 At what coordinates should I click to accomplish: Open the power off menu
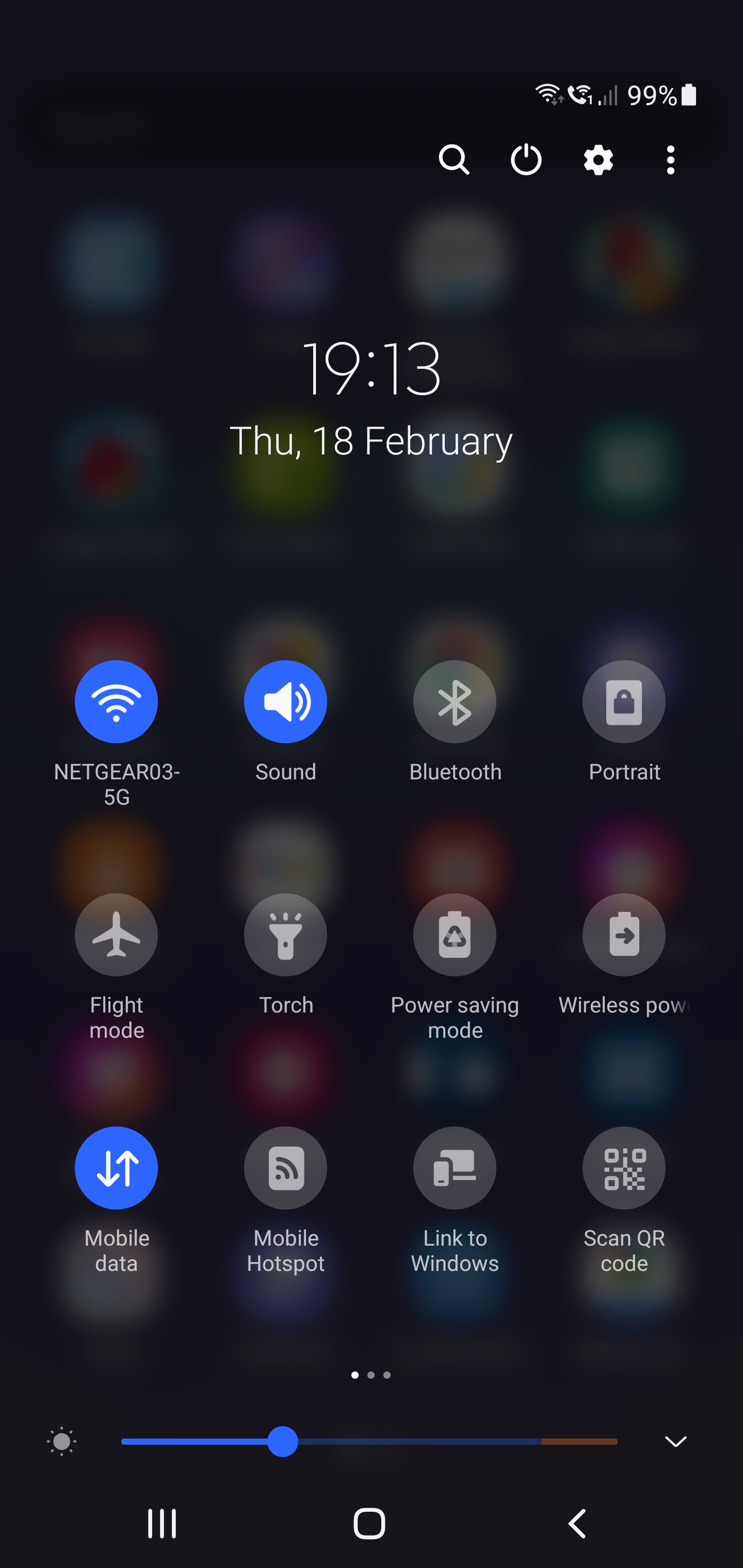(526, 160)
